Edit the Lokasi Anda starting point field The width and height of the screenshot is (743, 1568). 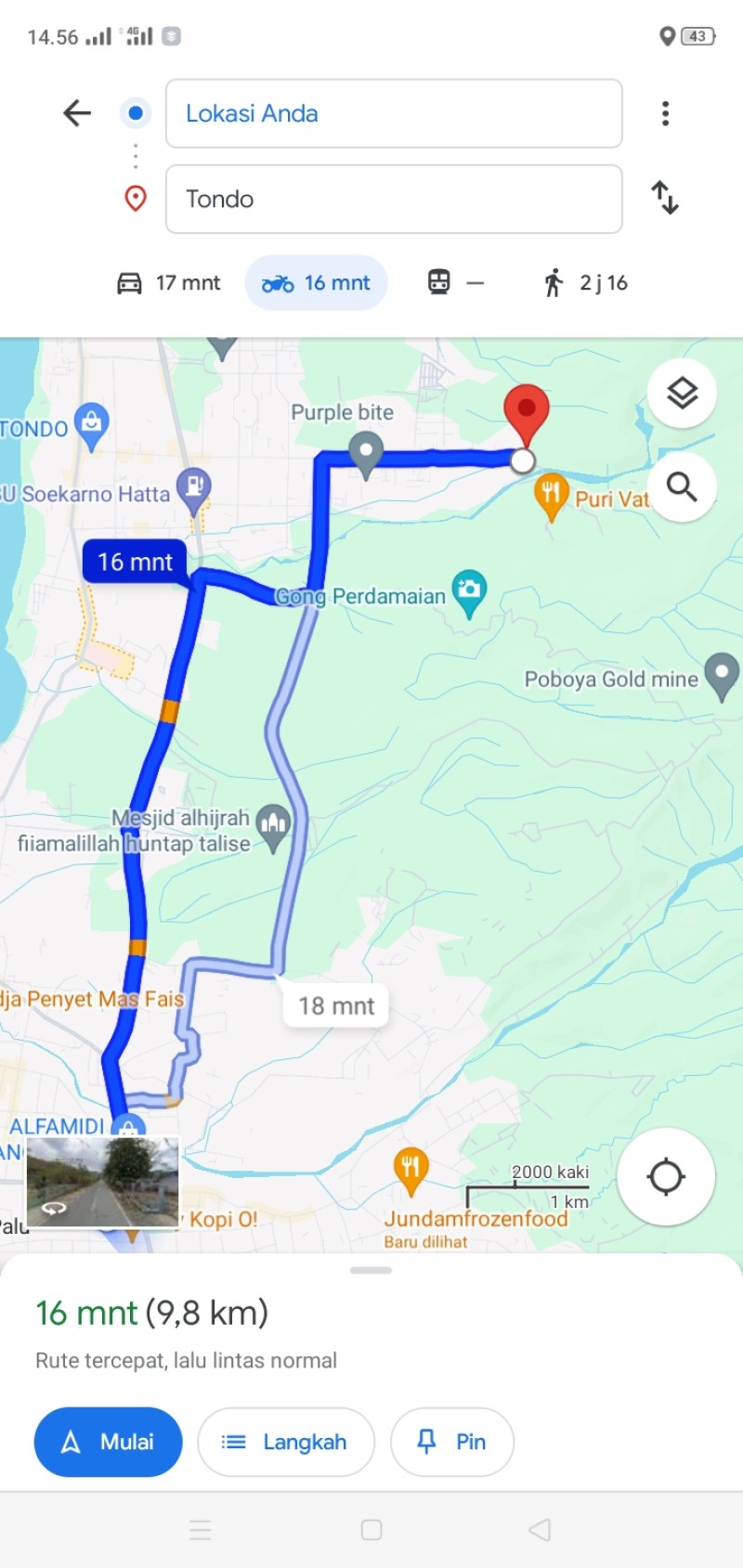394,113
